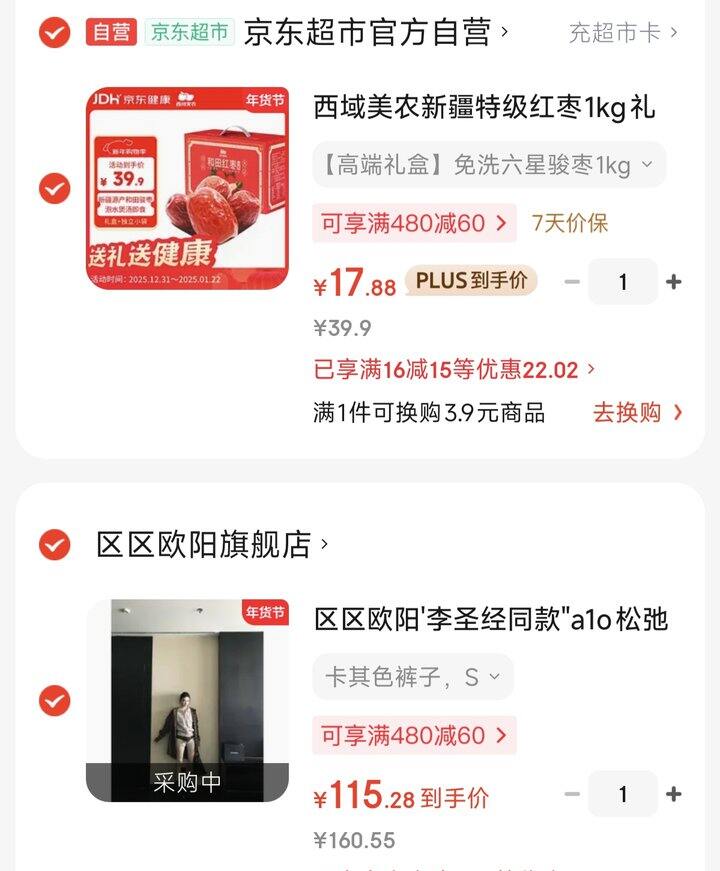
Task: Uncheck the 区区欧阳旗舰店 store checkbox
Action: pyautogui.click(x=54, y=545)
